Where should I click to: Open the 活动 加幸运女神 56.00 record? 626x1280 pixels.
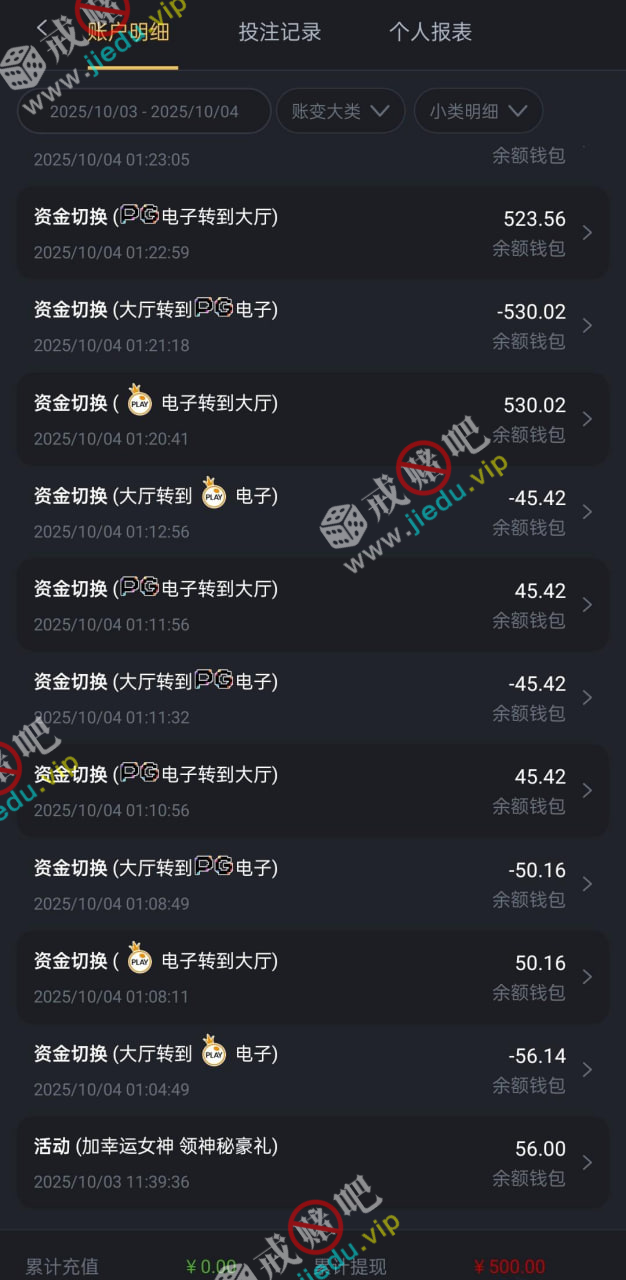coord(312,1163)
